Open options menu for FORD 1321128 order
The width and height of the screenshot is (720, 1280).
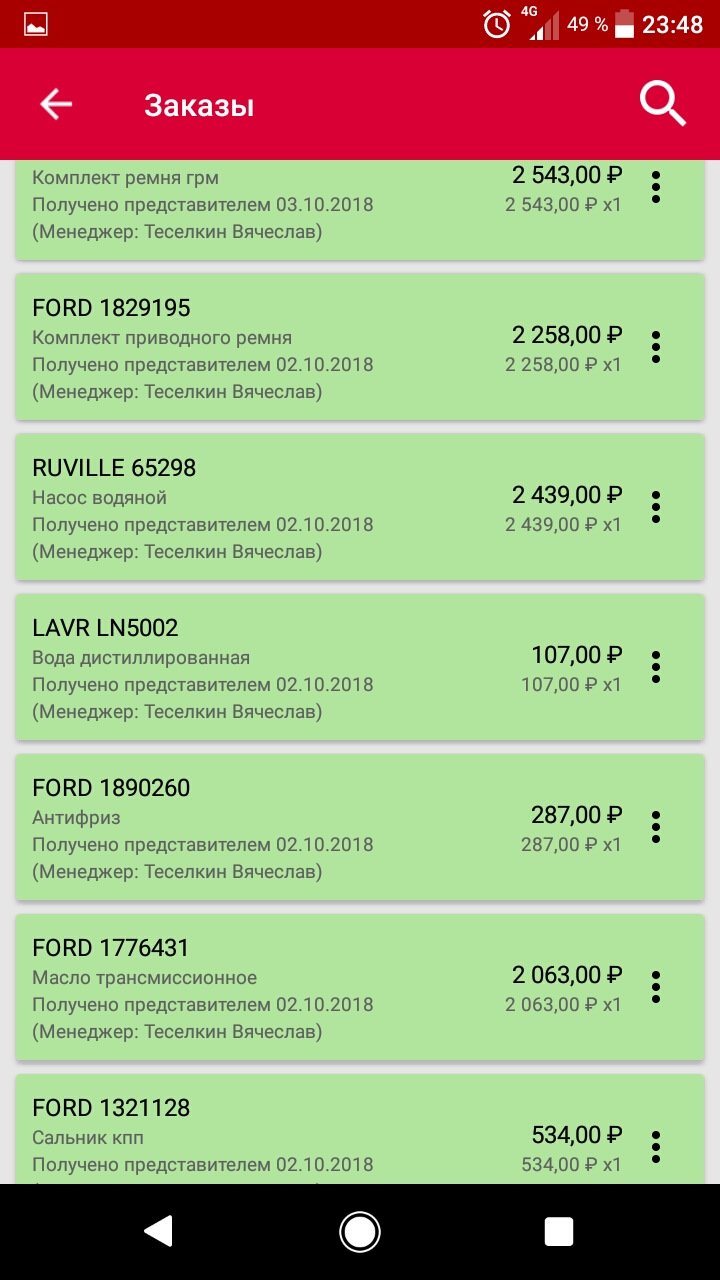pos(656,1145)
